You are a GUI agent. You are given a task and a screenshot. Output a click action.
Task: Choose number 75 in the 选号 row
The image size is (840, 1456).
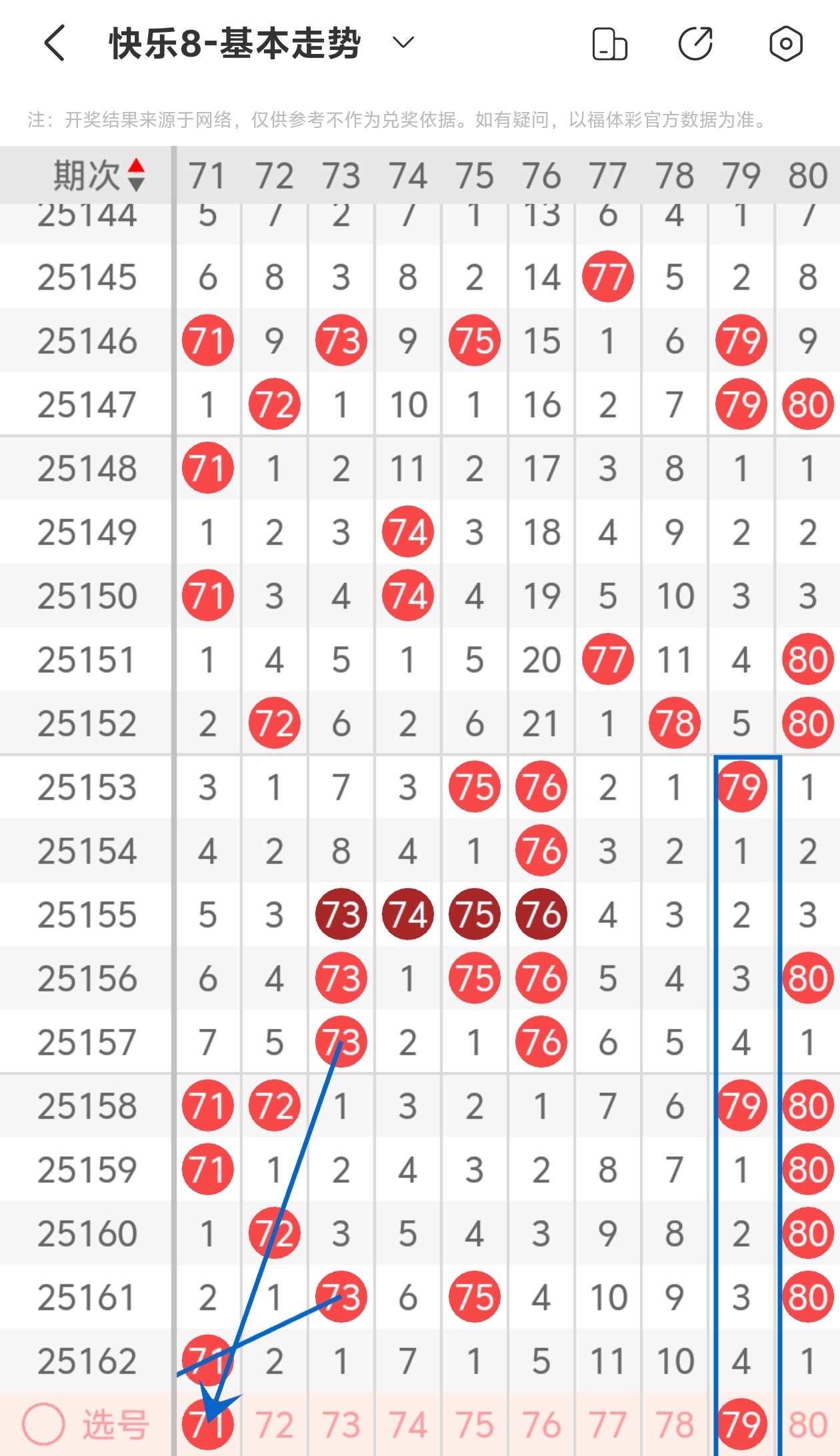[x=474, y=1425]
